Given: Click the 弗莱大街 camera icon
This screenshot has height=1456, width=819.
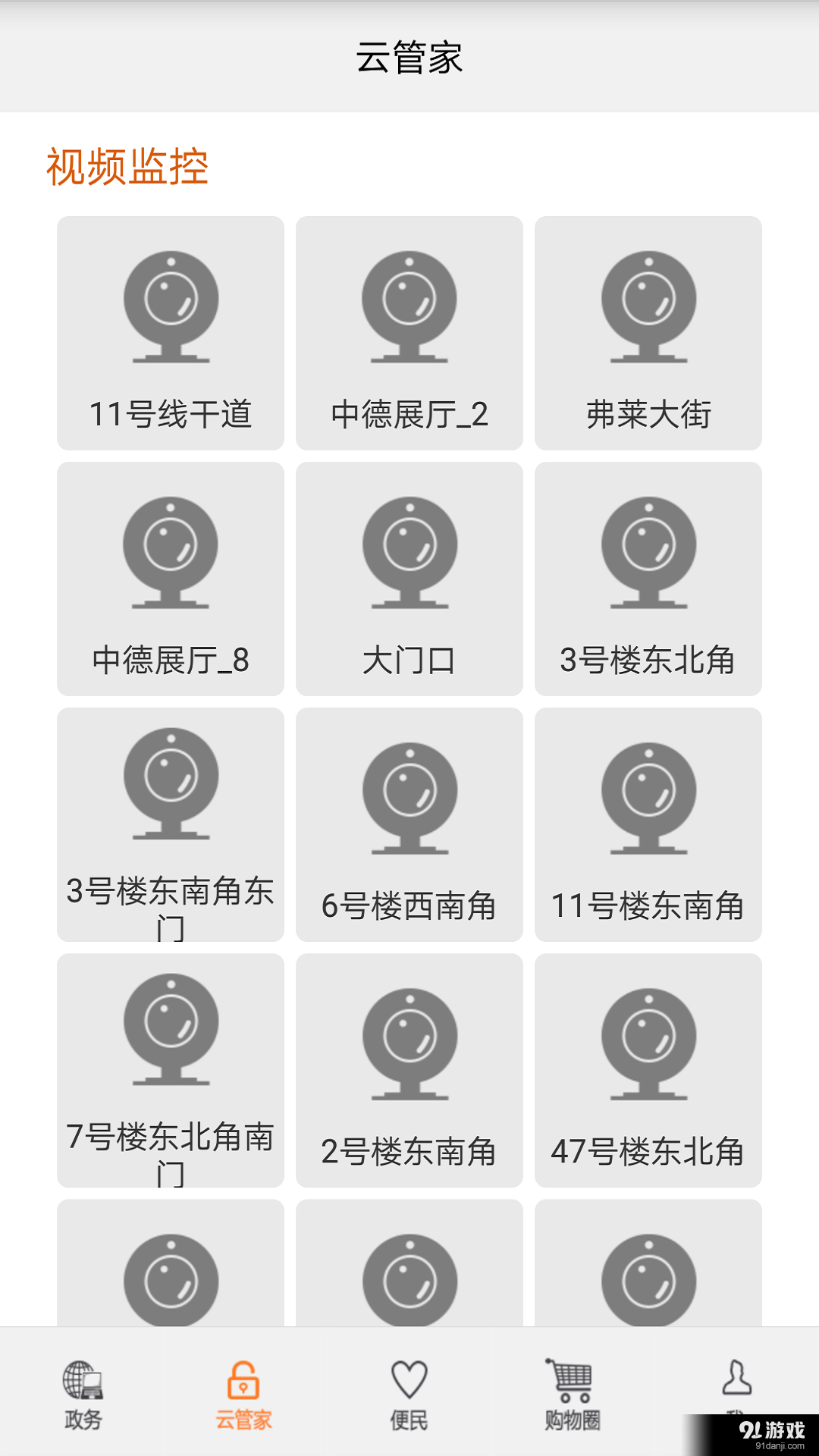Looking at the screenshot, I should point(648,307).
